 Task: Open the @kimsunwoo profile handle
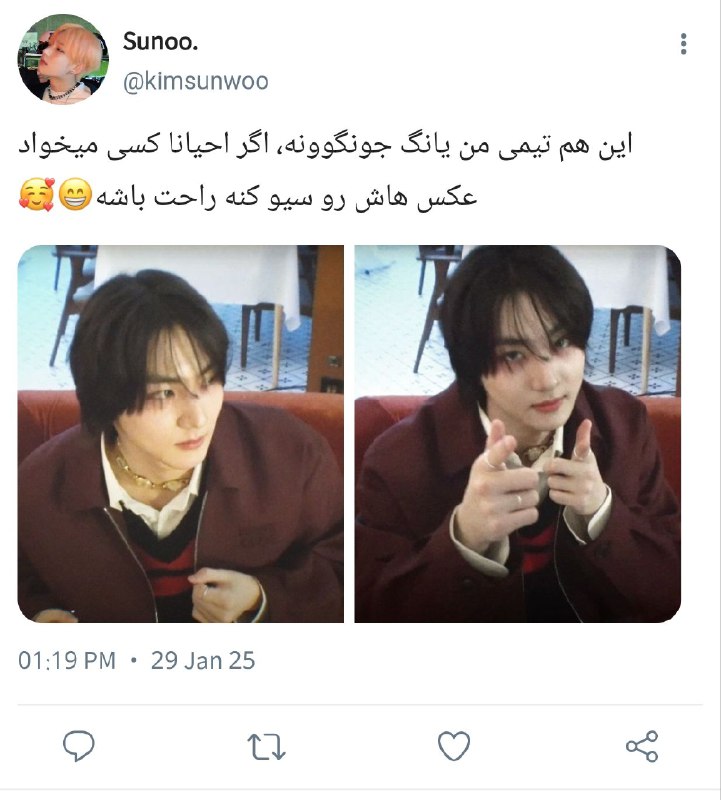pos(195,82)
